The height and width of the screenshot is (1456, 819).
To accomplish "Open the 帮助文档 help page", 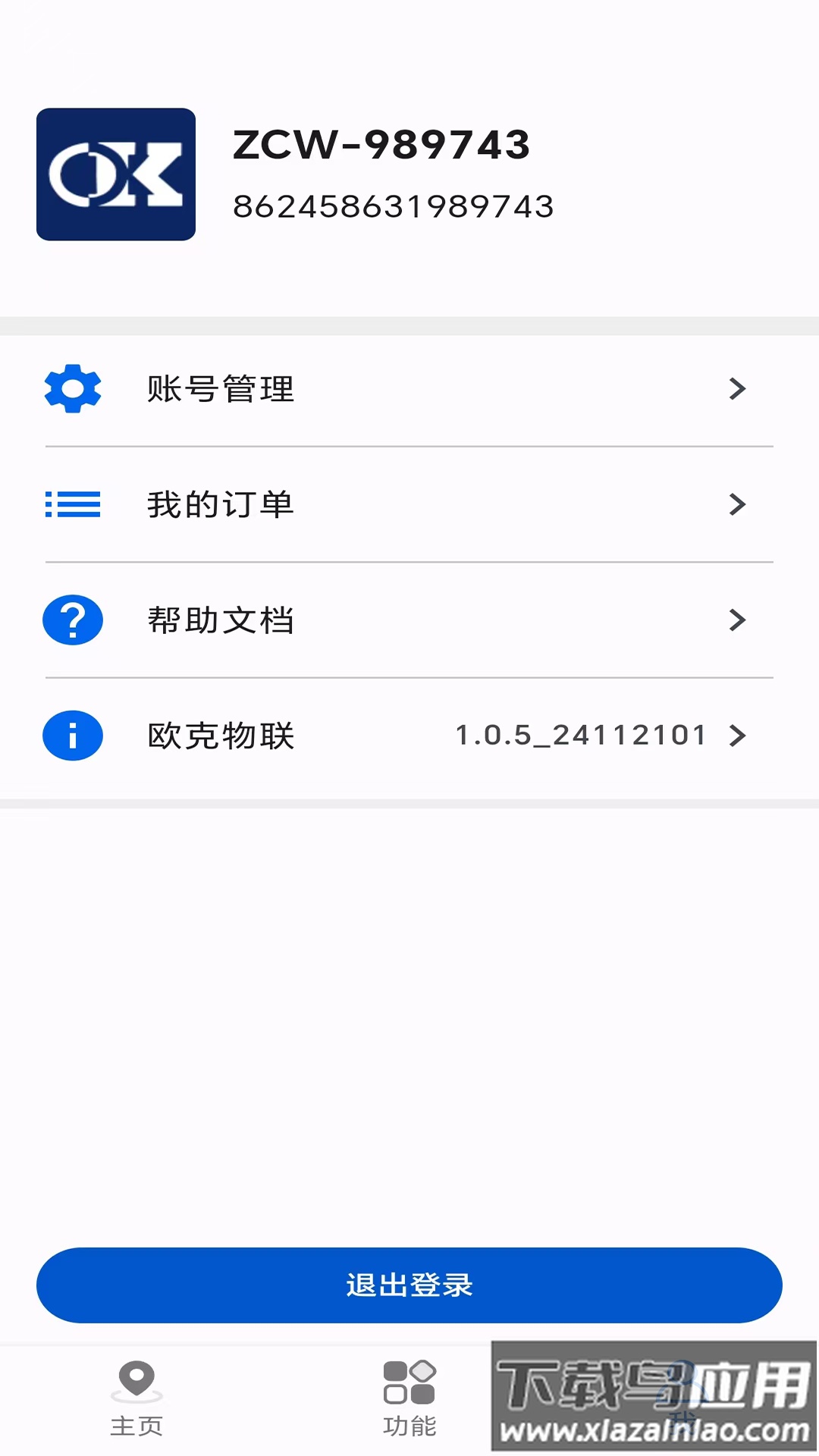I will point(221,620).
